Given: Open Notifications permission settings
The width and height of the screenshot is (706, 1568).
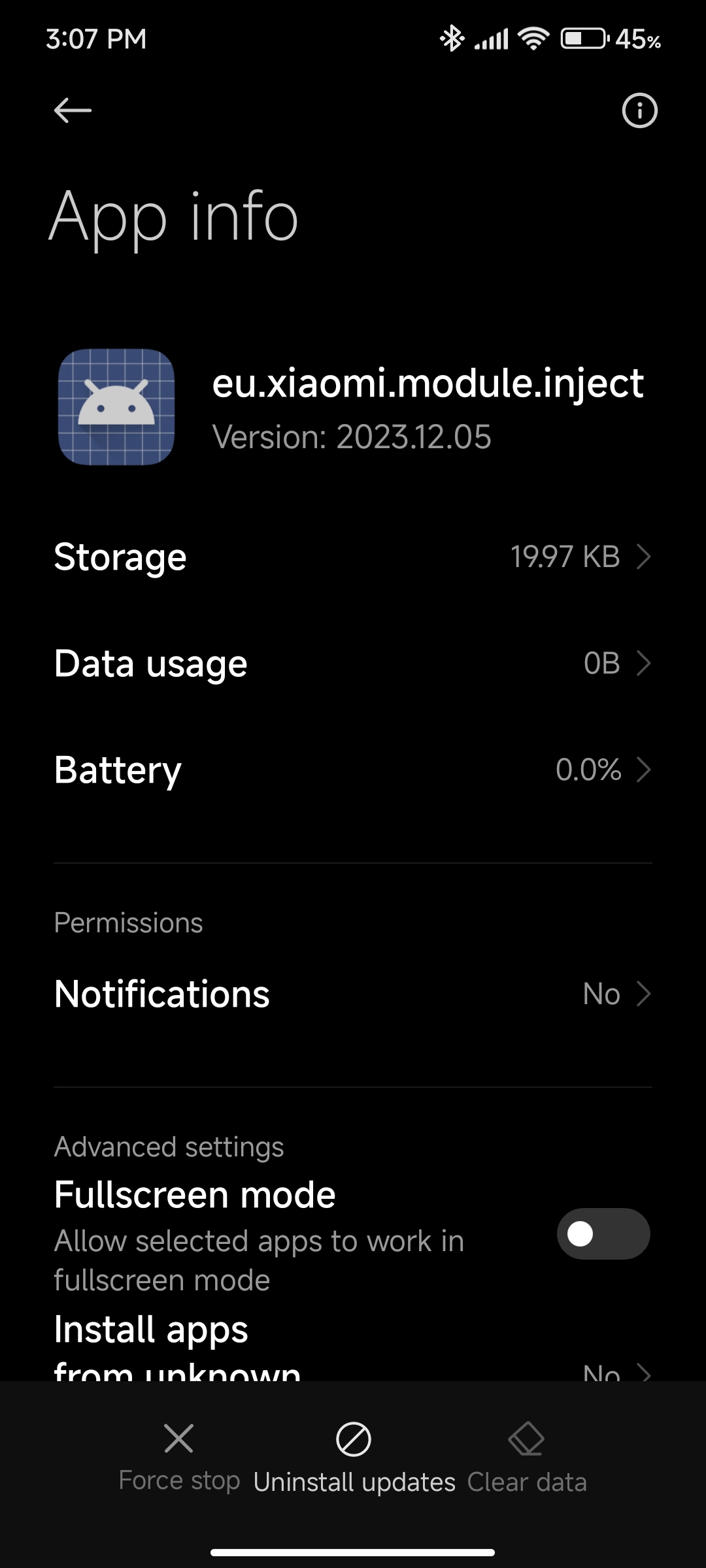Looking at the screenshot, I should click(353, 994).
